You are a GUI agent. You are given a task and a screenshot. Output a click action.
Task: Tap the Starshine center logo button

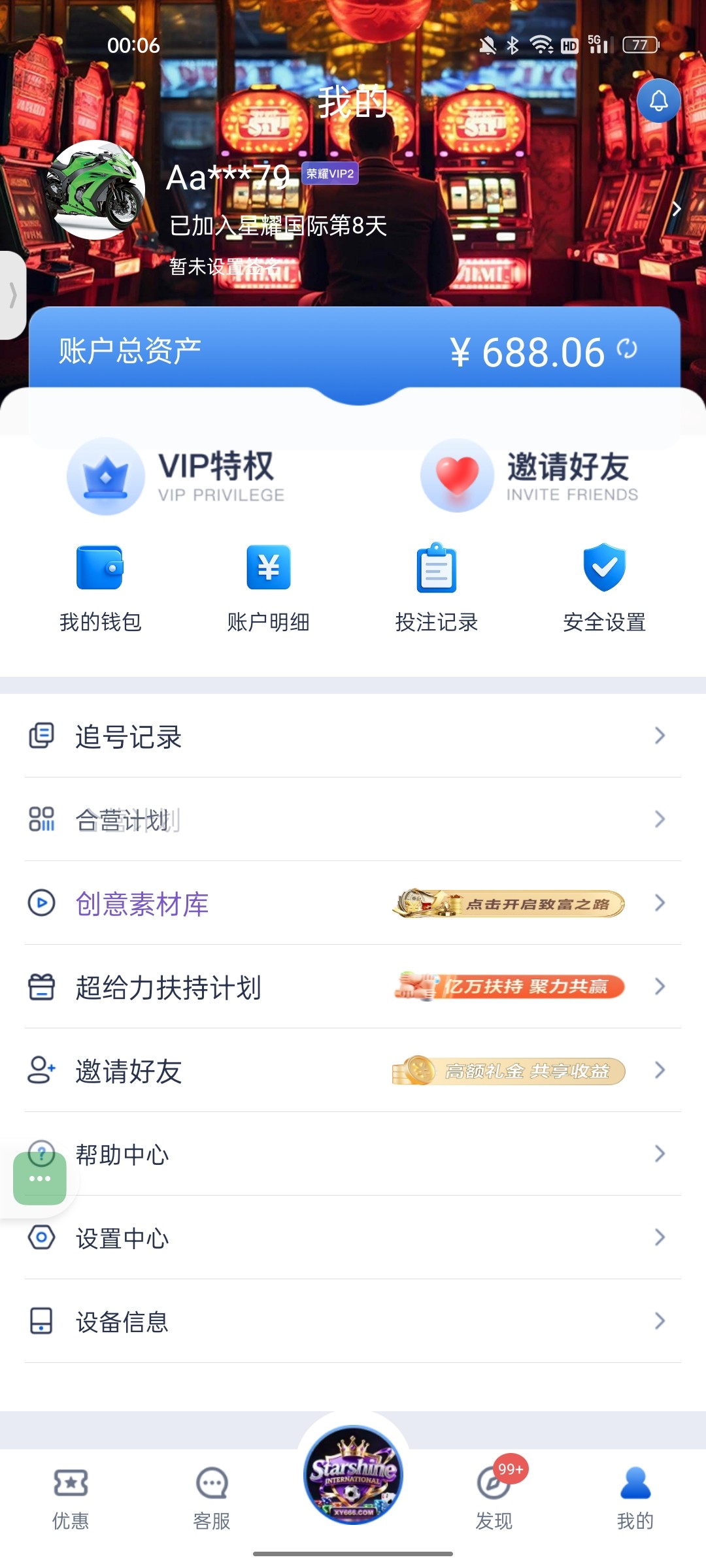pos(353,1475)
